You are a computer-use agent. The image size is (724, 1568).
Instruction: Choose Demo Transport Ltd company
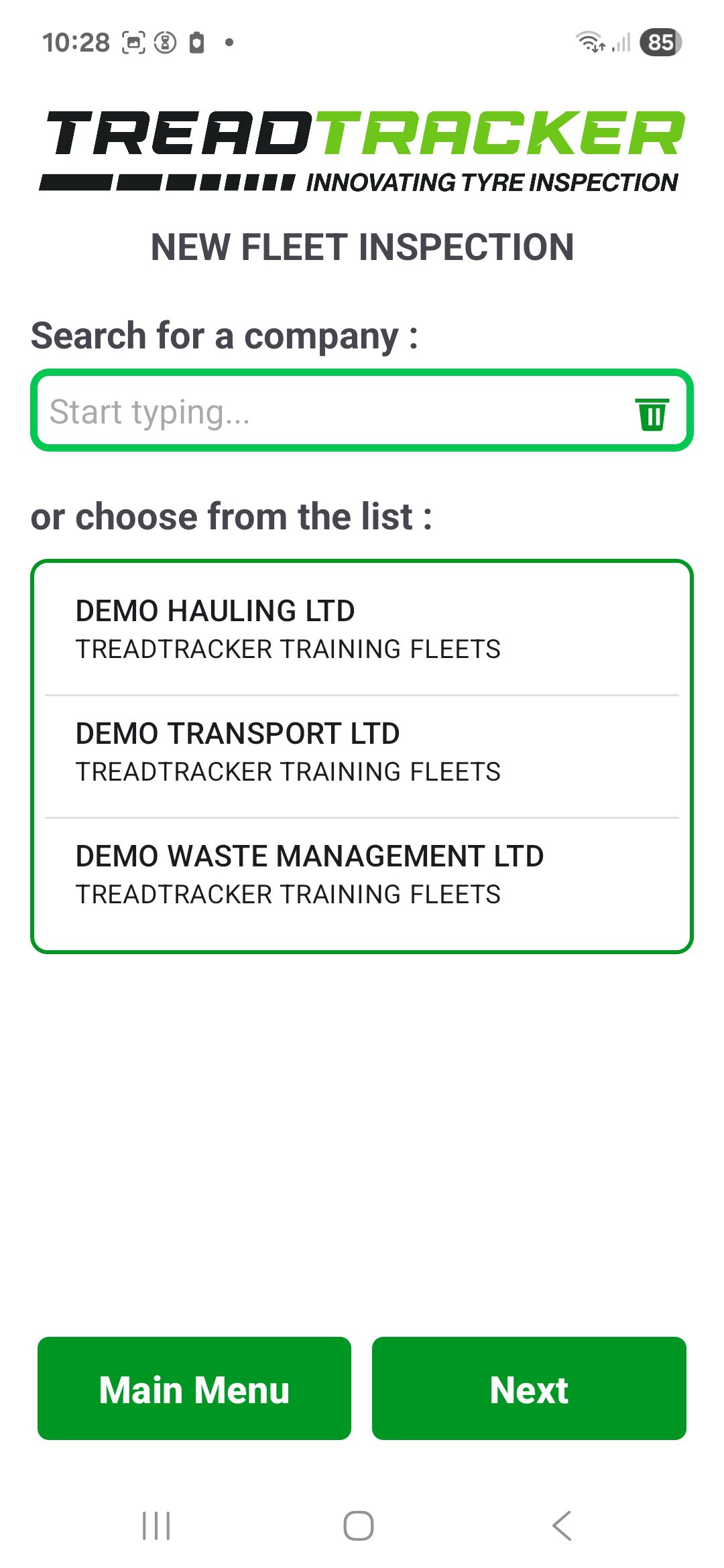coord(361,752)
